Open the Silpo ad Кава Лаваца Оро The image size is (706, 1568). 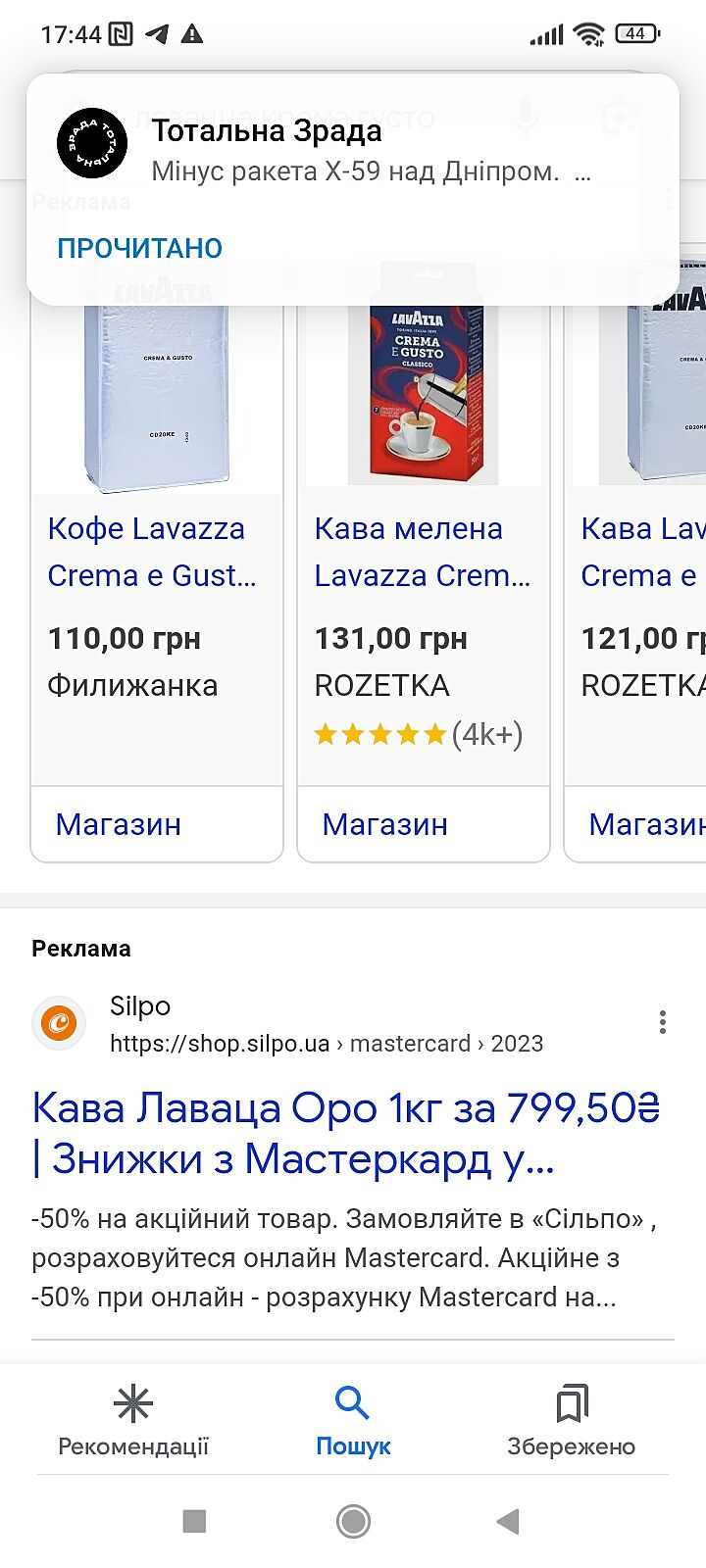(345, 1133)
